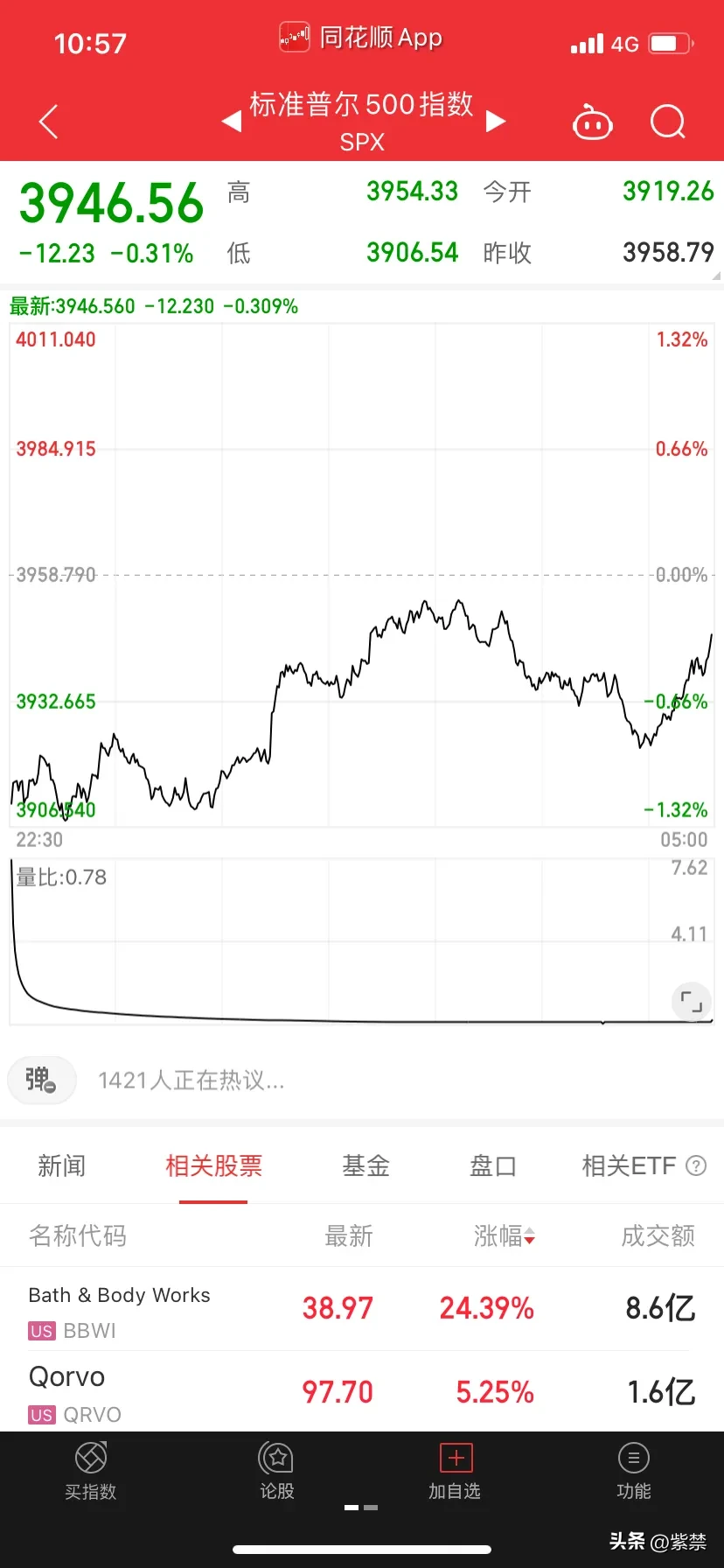Expand the chart to fullscreen
724x1568 pixels.
[x=691, y=1002]
